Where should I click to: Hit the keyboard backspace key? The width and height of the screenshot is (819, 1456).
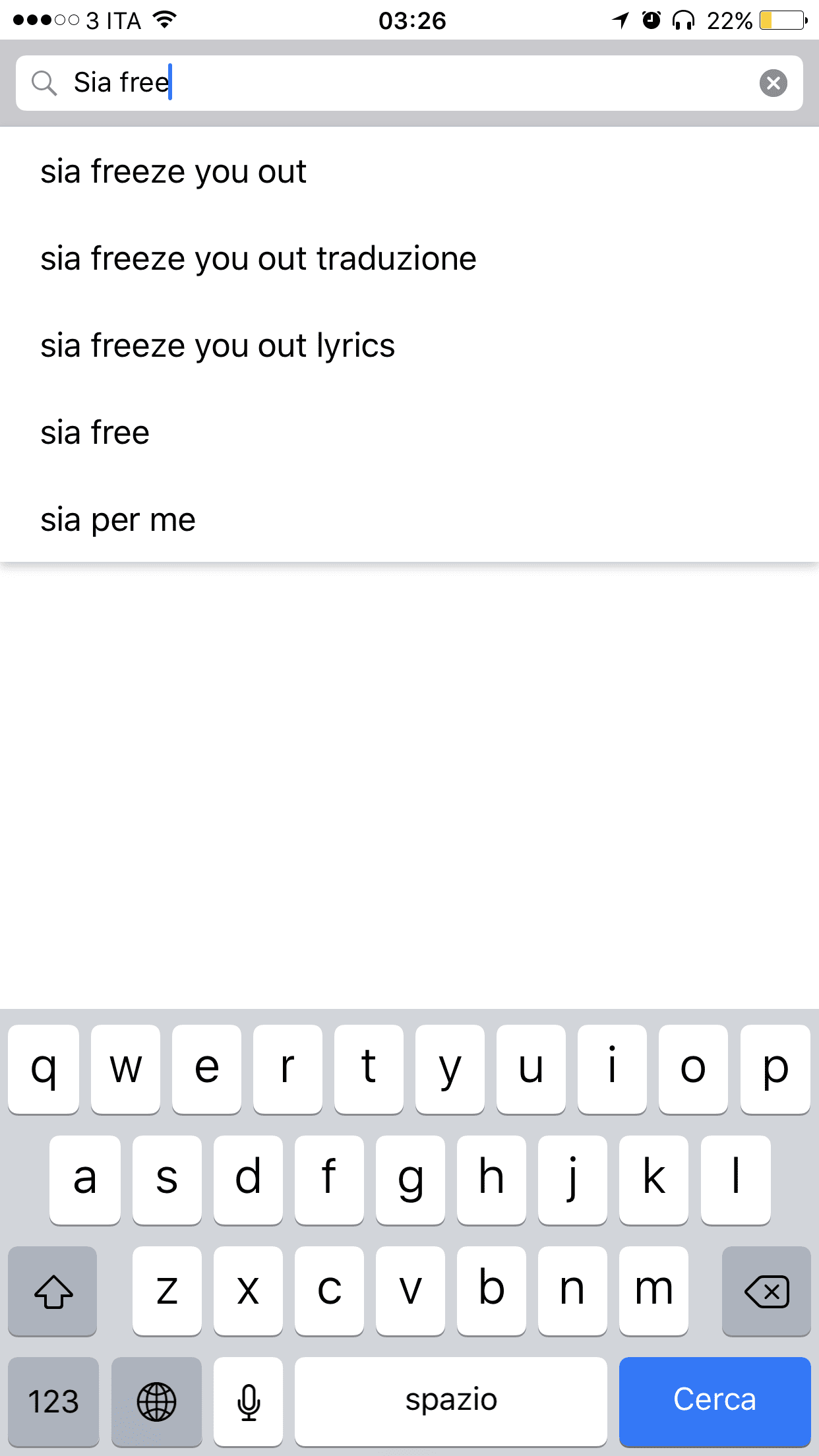[766, 1290]
